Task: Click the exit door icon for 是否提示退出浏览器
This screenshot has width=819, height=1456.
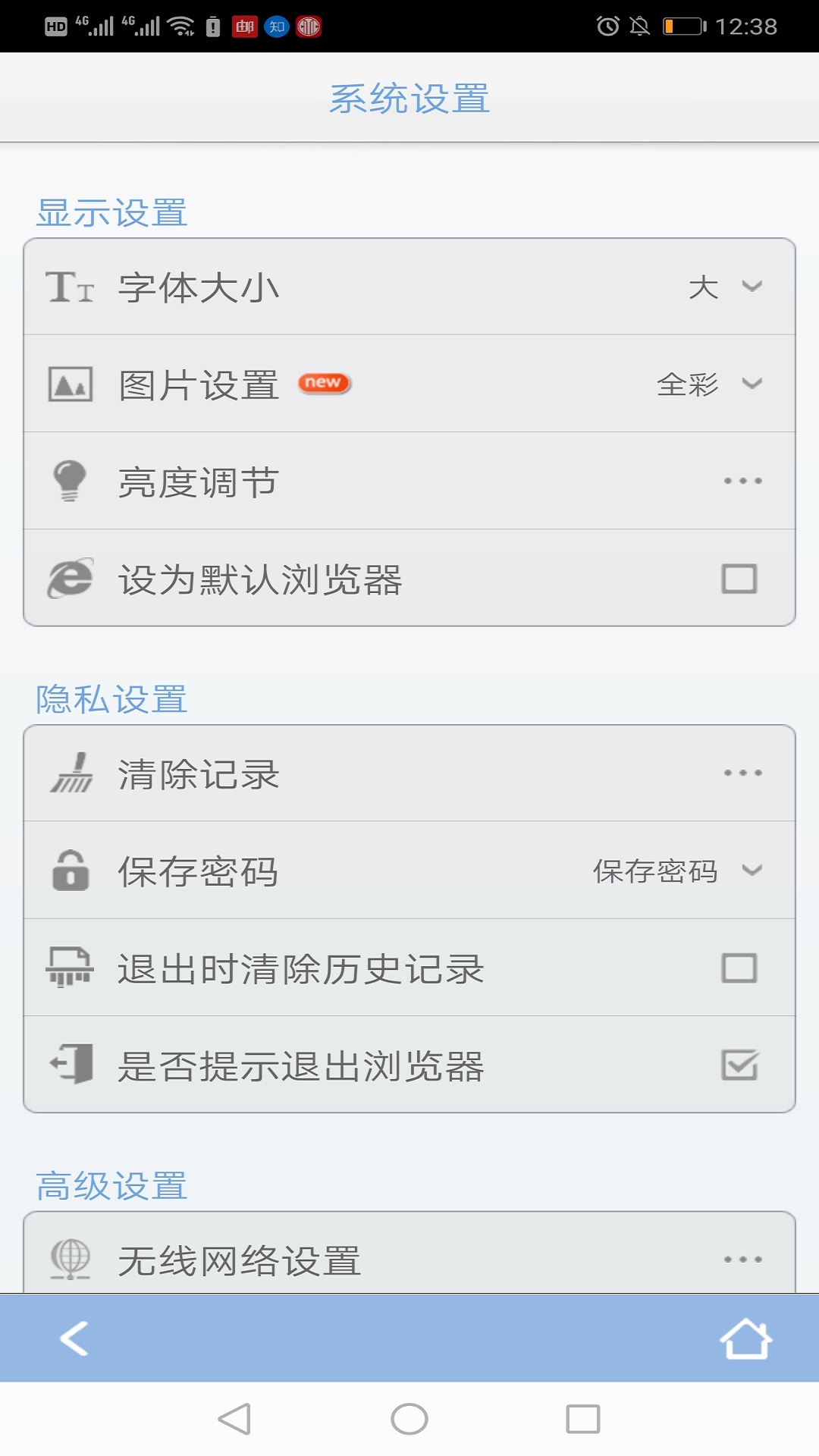Action: coord(71,1065)
